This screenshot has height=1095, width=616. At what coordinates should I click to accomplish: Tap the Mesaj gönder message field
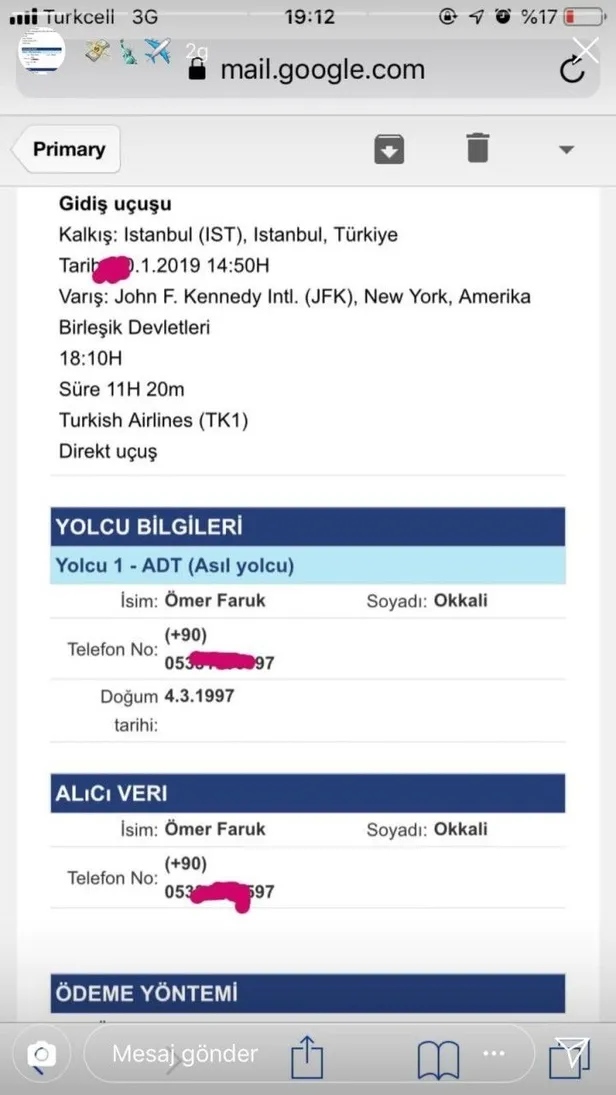coord(185,1054)
